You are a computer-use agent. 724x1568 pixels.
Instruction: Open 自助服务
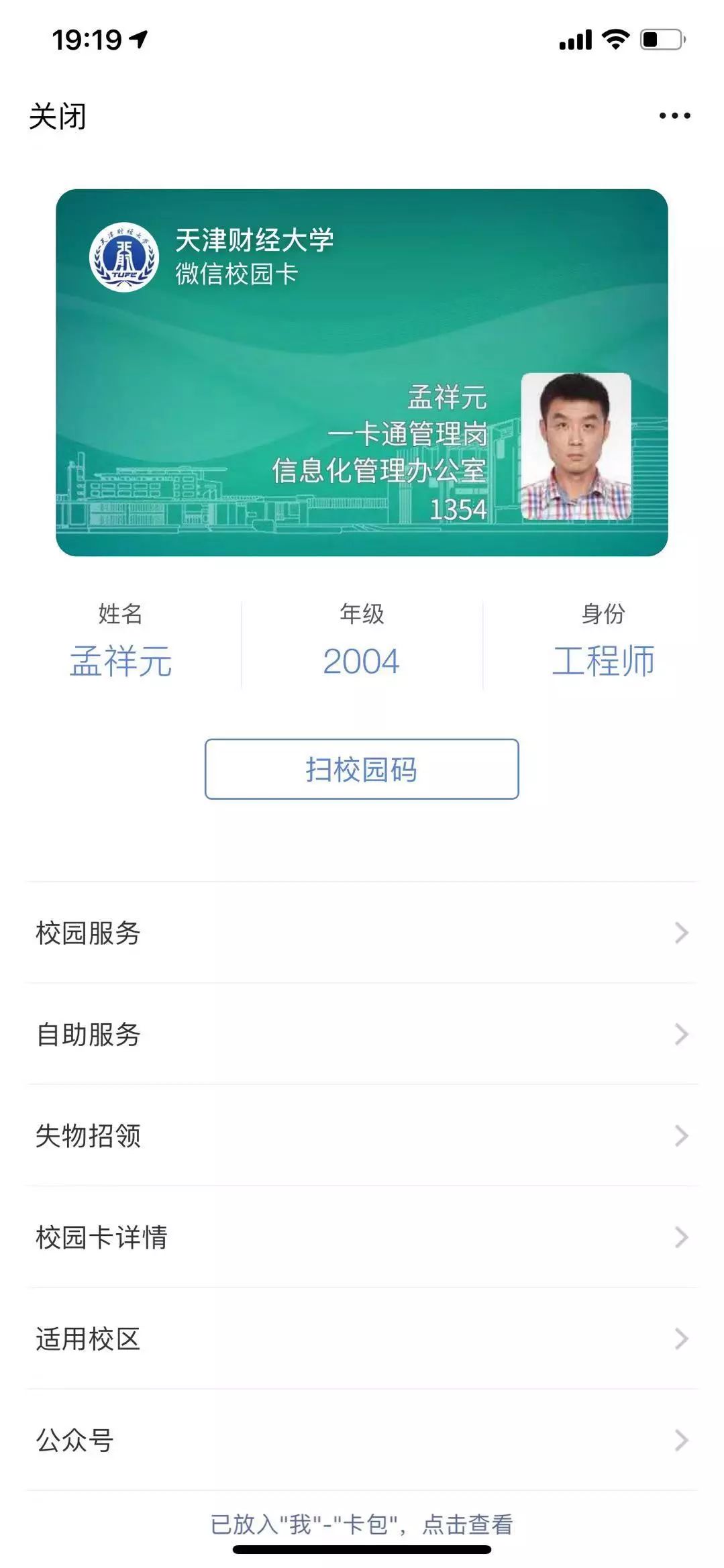tap(362, 1034)
